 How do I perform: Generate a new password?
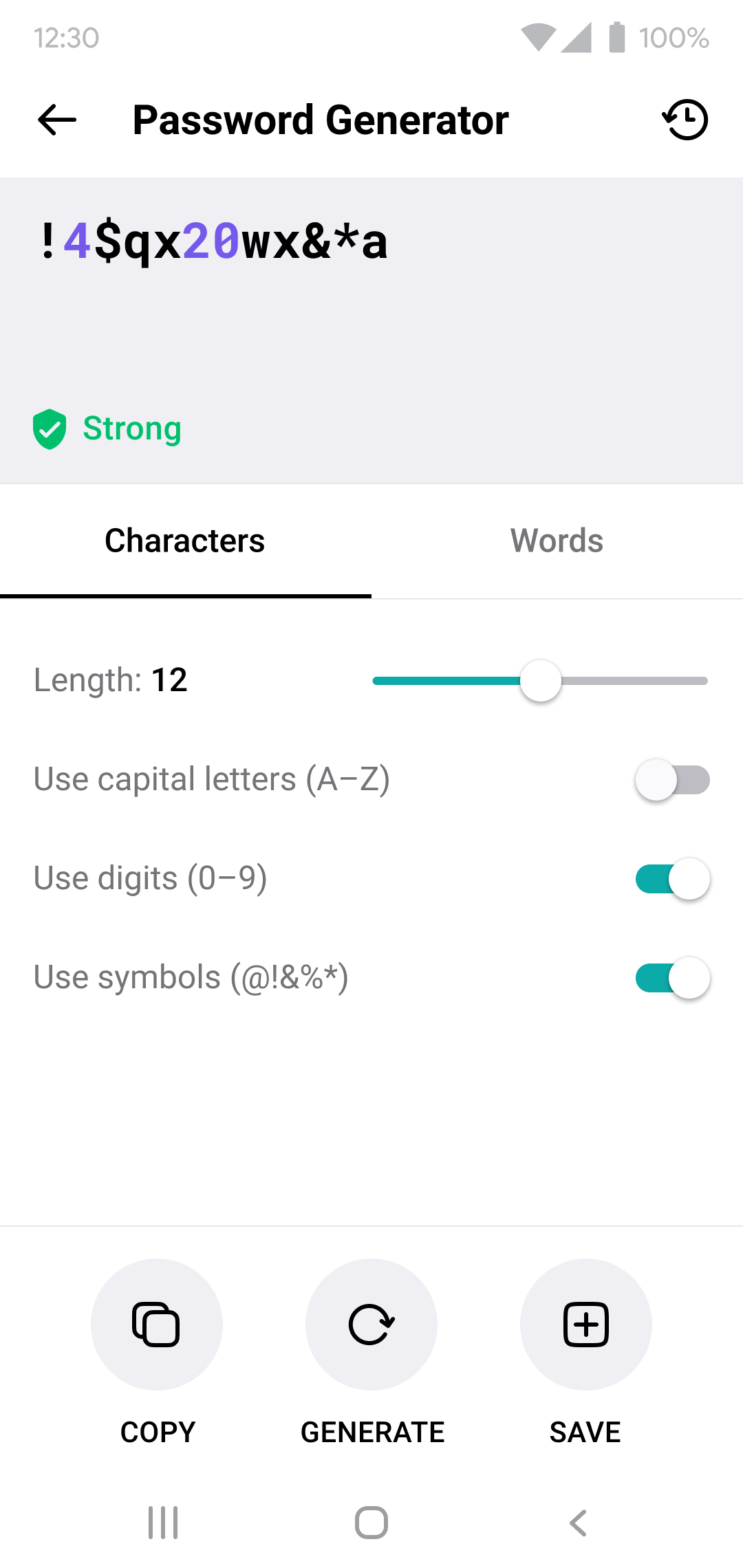371,1325
